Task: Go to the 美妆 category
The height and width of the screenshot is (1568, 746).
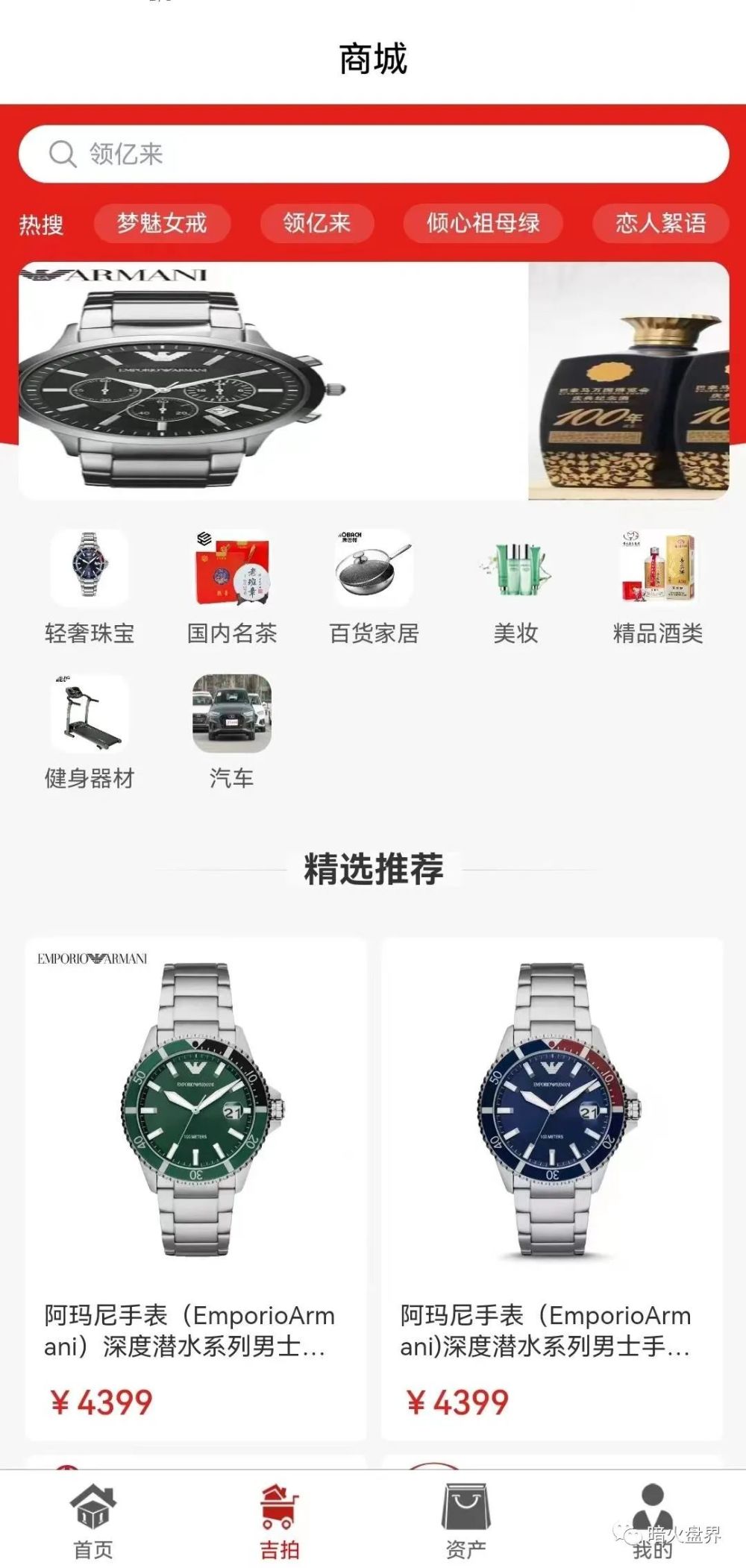Action: [515, 586]
